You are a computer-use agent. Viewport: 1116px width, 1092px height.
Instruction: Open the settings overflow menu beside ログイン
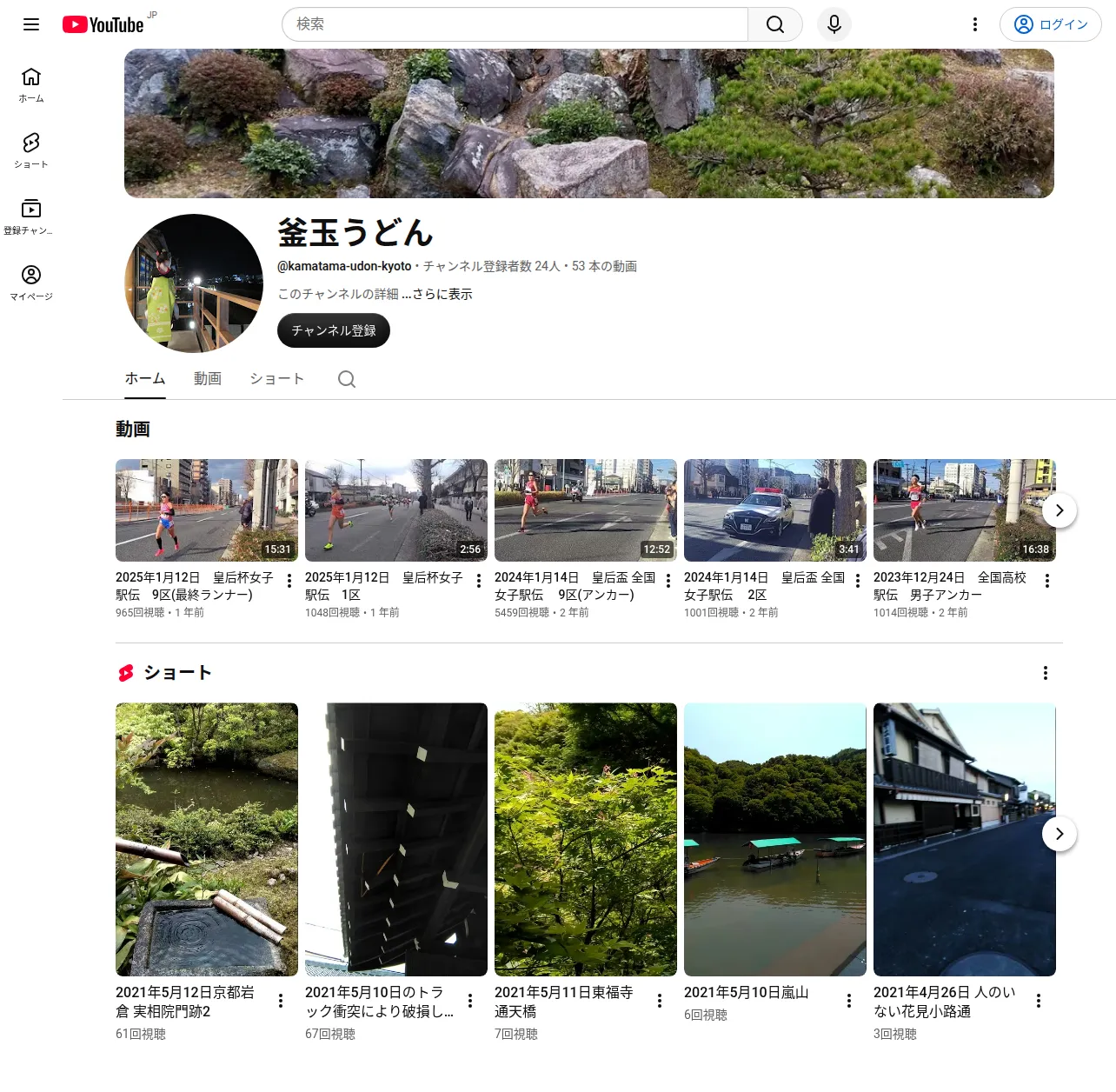[x=975, y=24]
